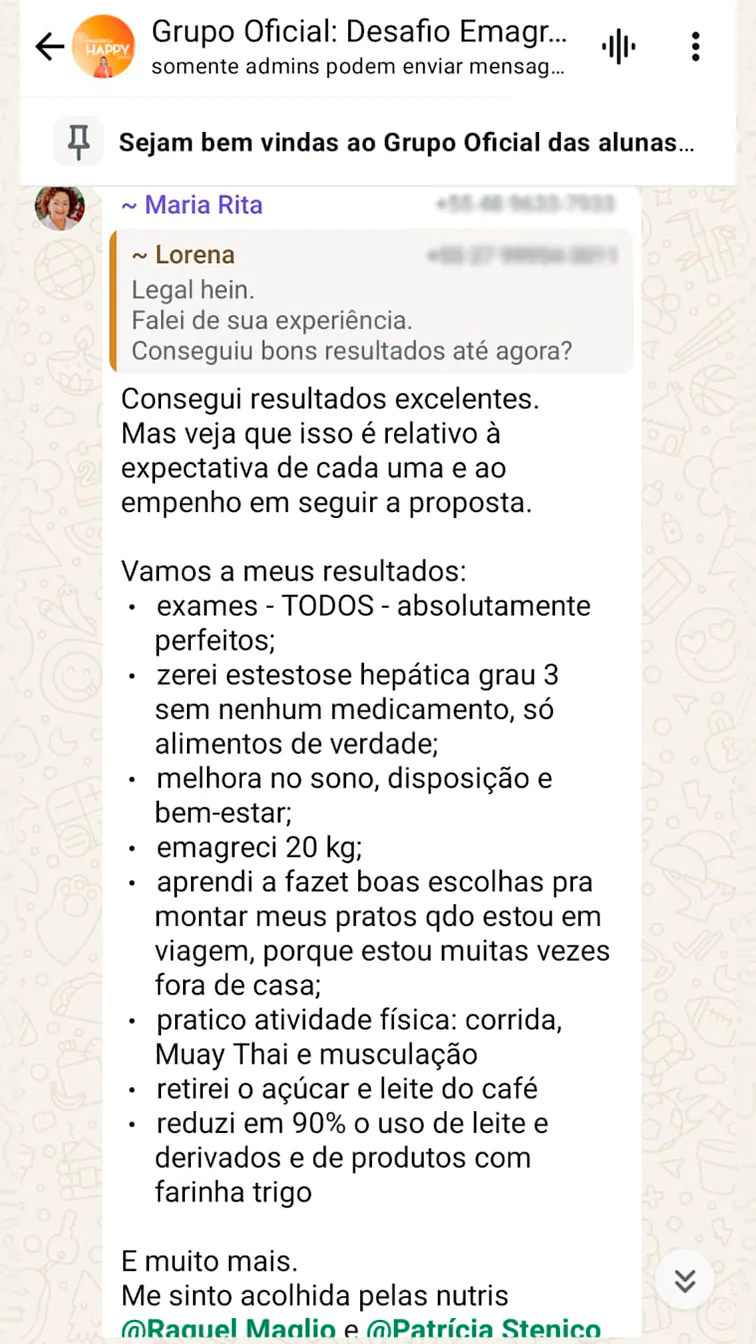
Task: Open the group profile picture
Action: [100, 46]
